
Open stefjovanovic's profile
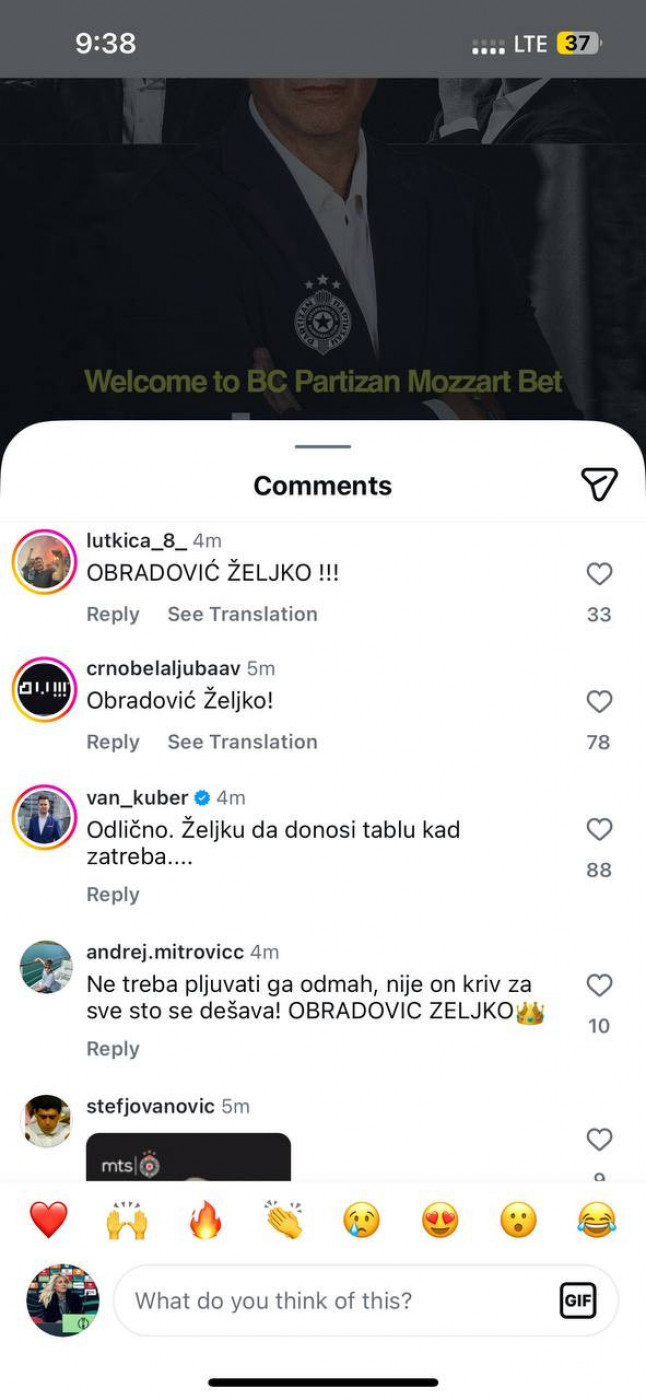pos(150,1106)
